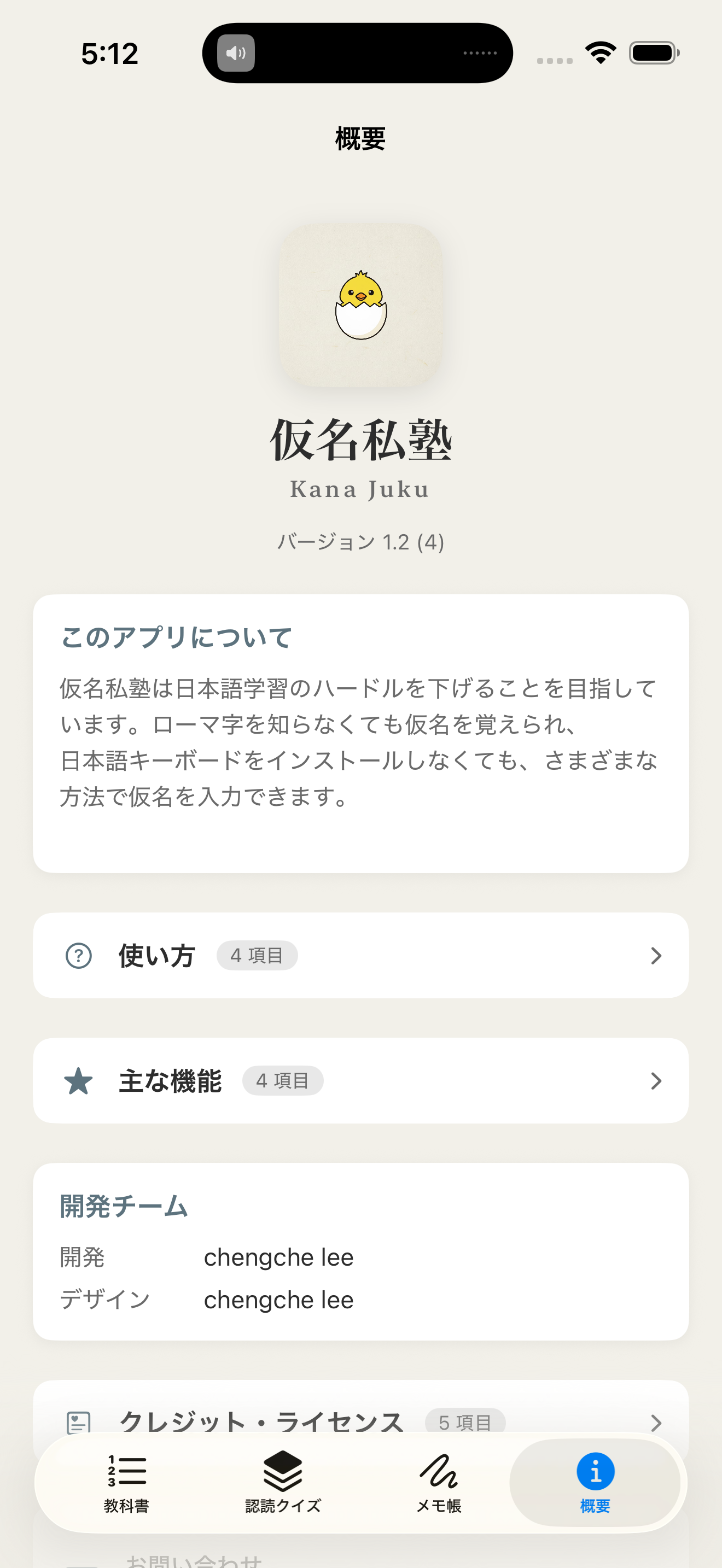Tap the speaker icon in the Dynamic Island
This screenshot has height=1568, width=722.
(x=236, y=54)
